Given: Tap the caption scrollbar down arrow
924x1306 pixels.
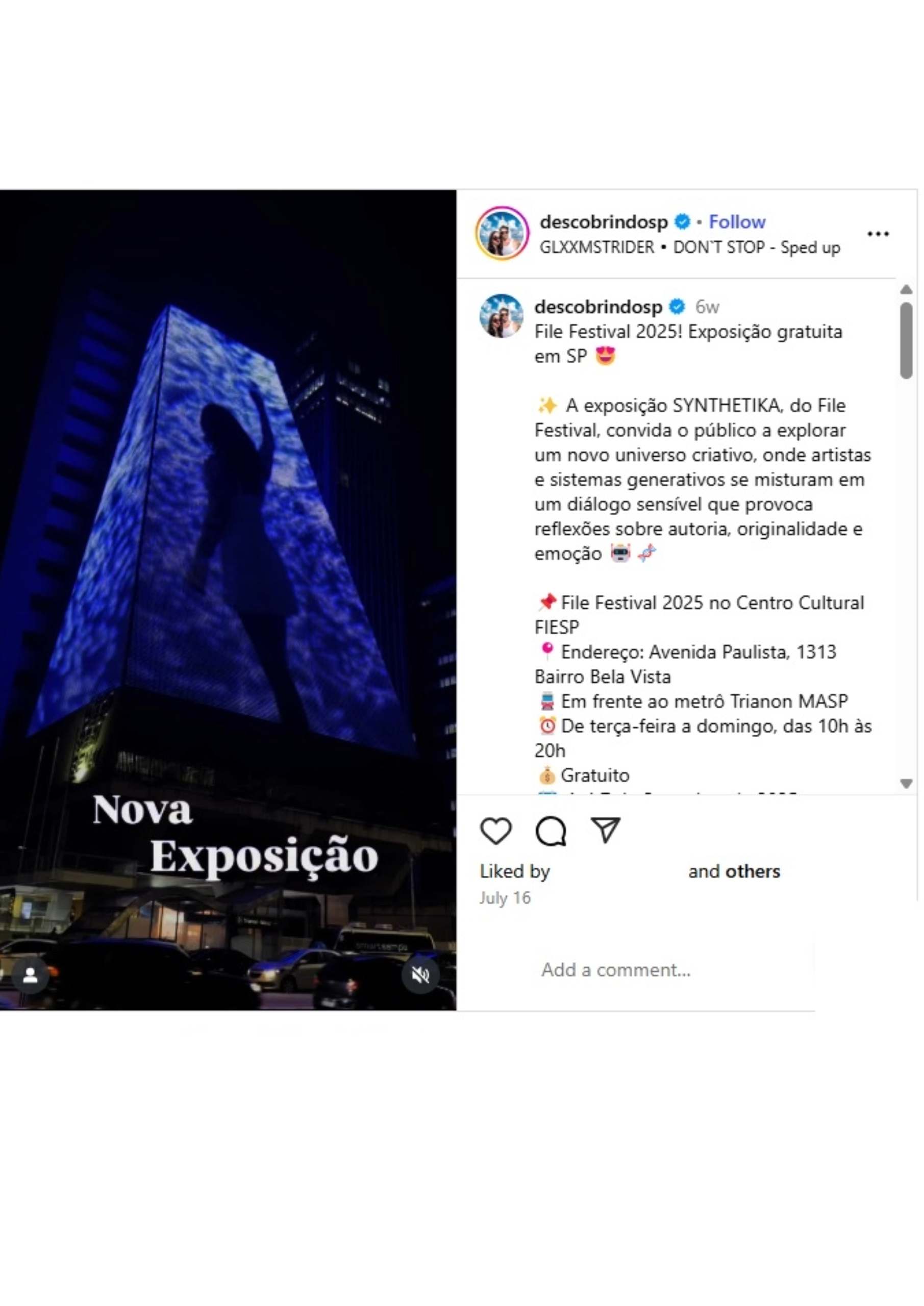Looking at the screenshot, I should pyautogui.click(x=906, y=784).
